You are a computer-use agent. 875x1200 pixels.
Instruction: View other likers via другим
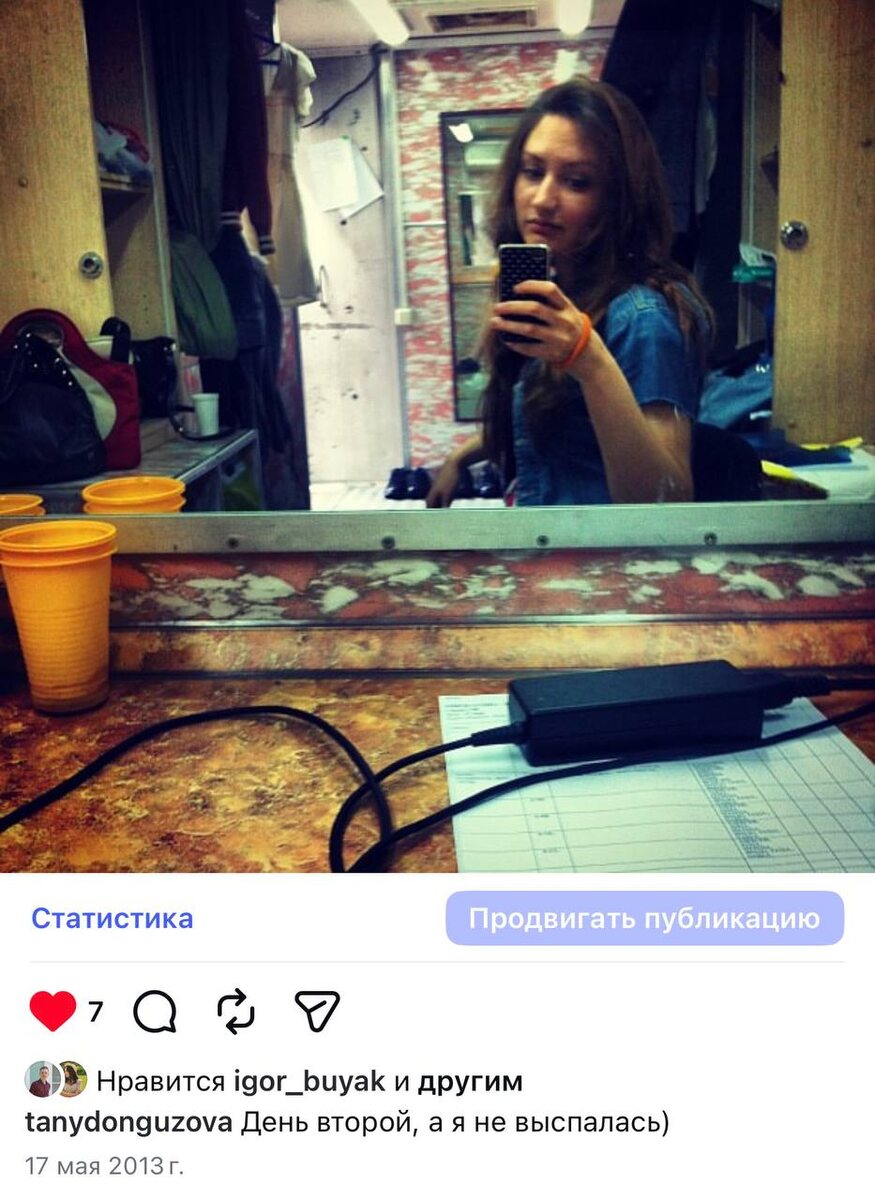(470, 1082)
